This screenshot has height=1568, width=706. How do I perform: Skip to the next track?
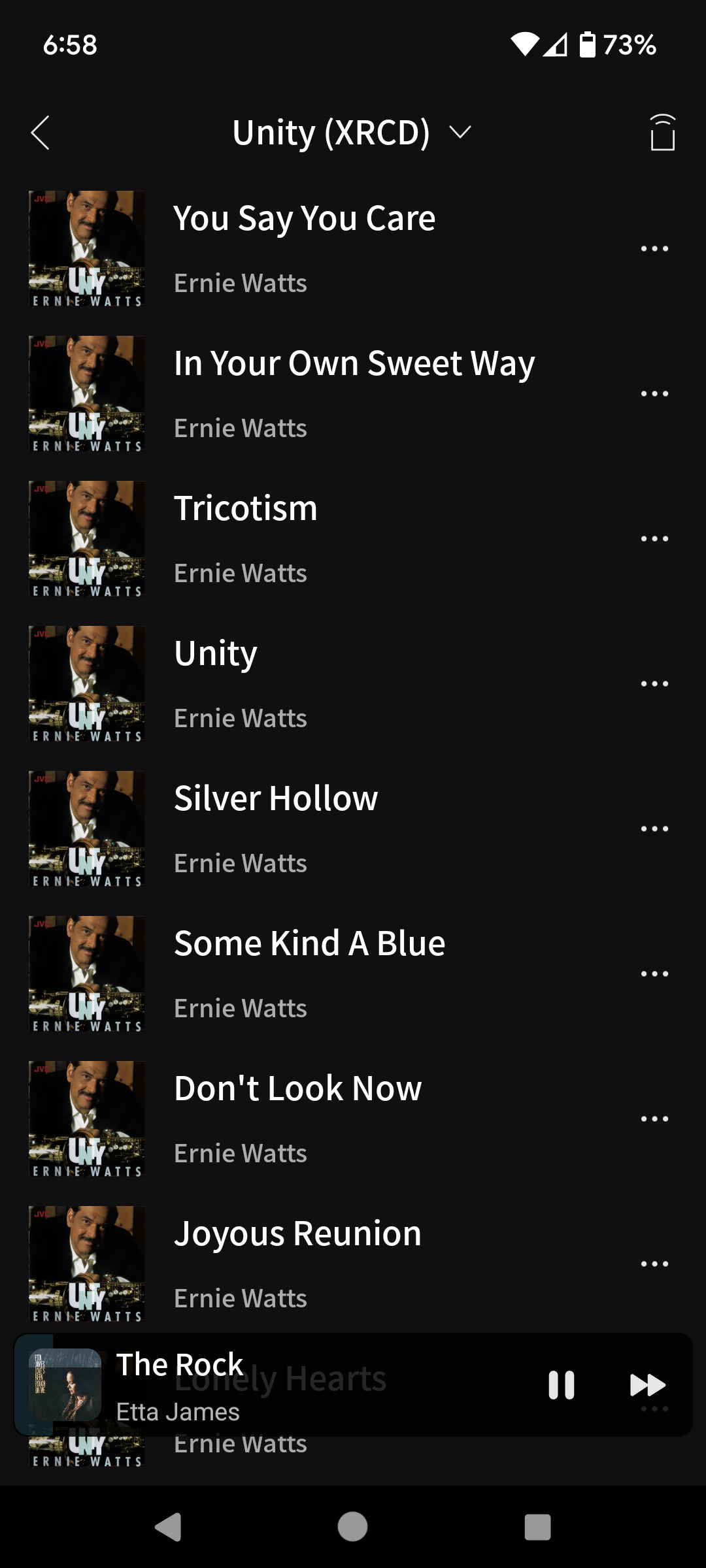coord(647,1384)
